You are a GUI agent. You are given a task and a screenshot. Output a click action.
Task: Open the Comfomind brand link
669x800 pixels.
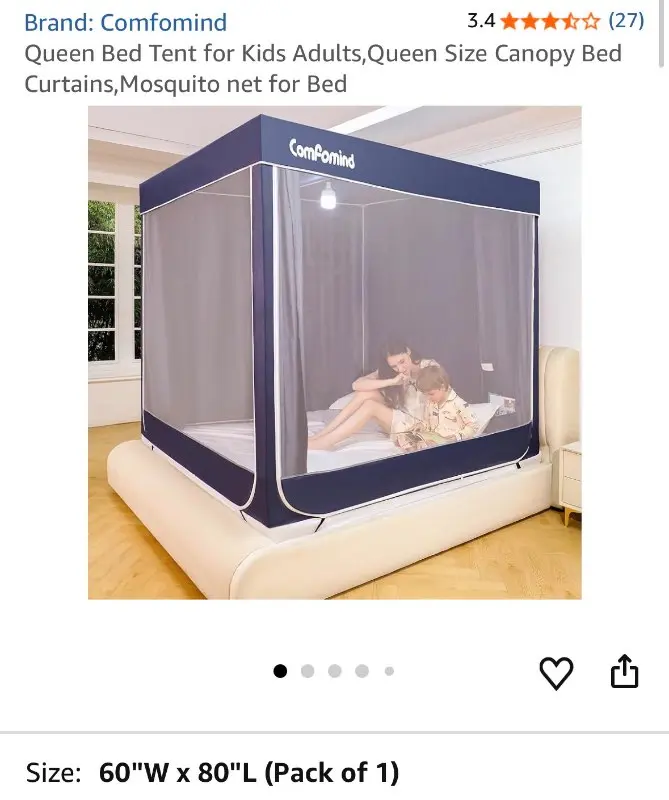click(125, 22)
